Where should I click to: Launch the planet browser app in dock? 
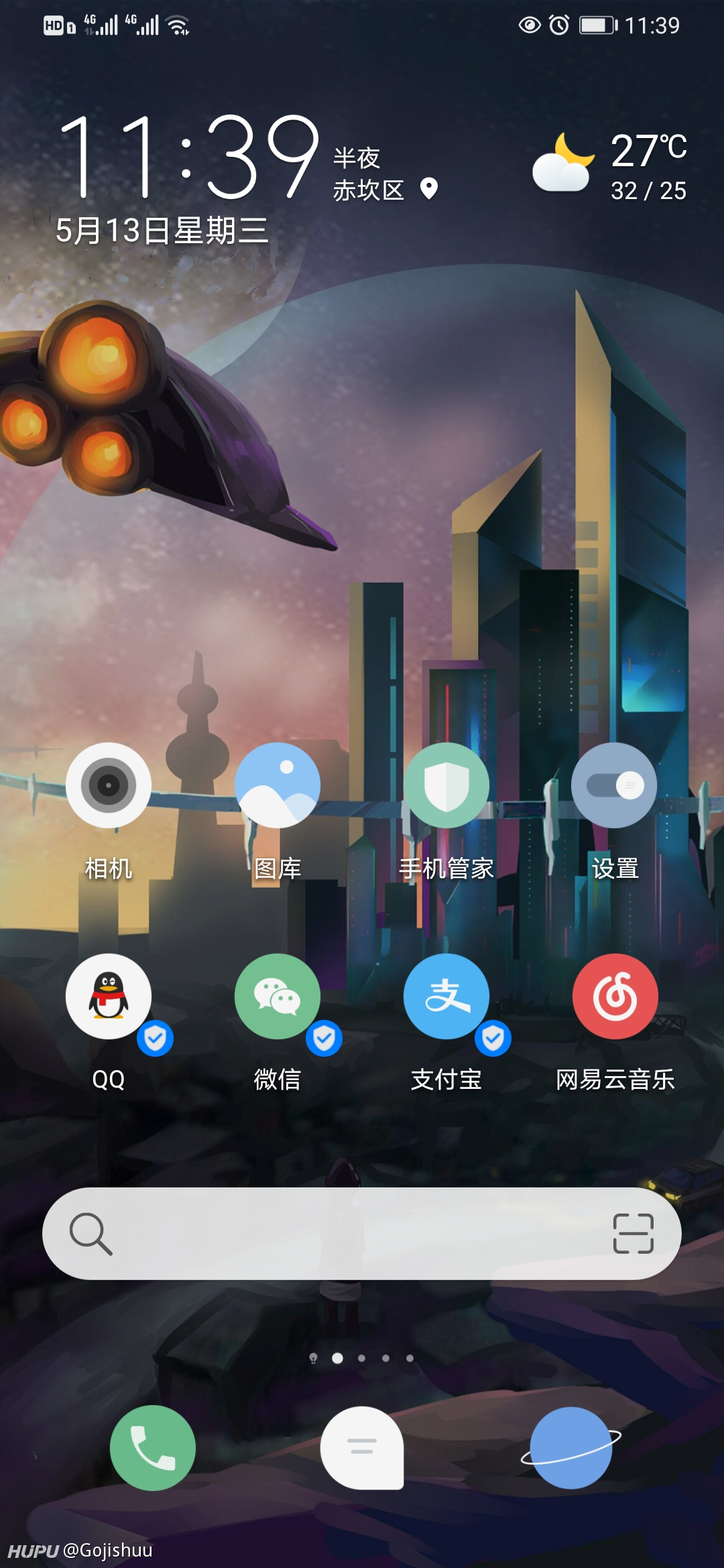(571, 1448)
